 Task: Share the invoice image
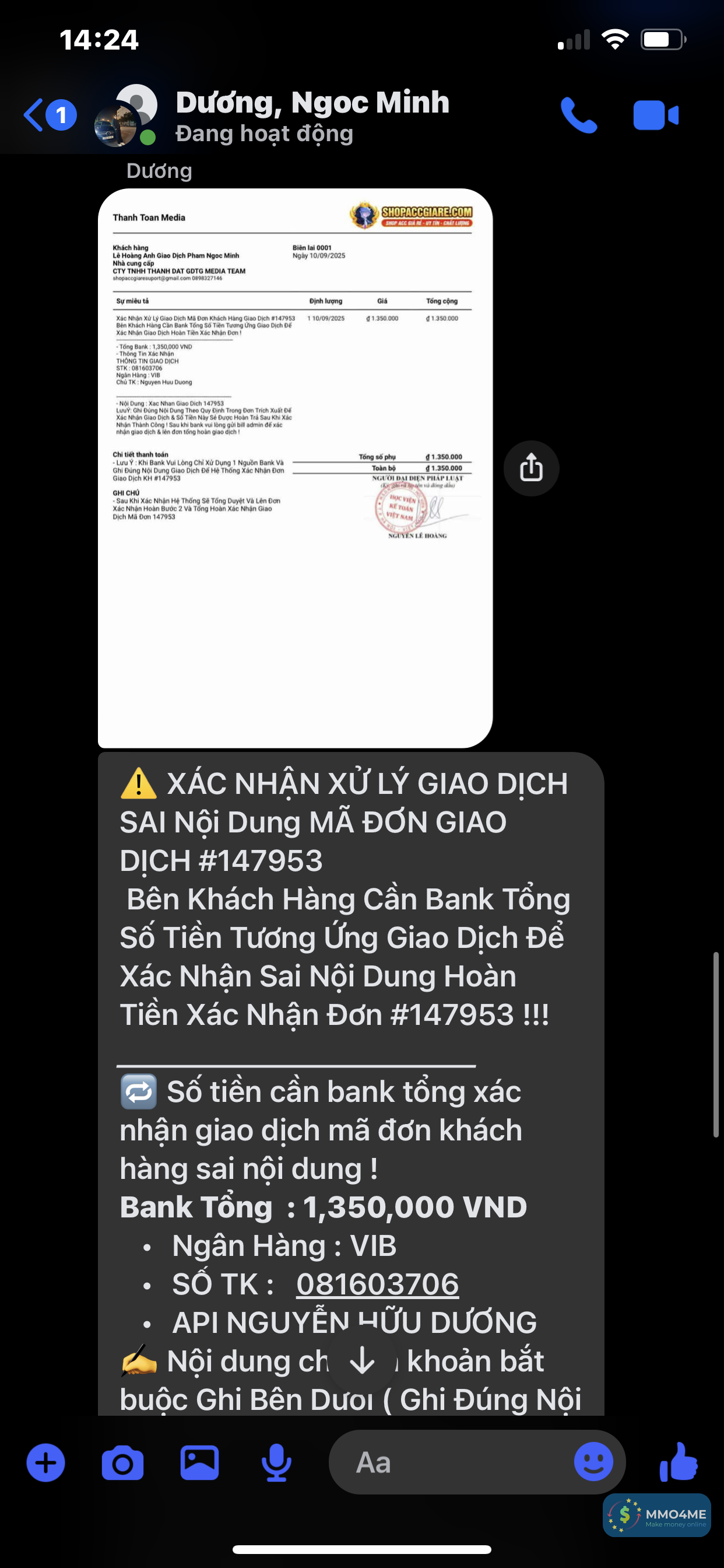pyautogui.click(x=531, y=468)
